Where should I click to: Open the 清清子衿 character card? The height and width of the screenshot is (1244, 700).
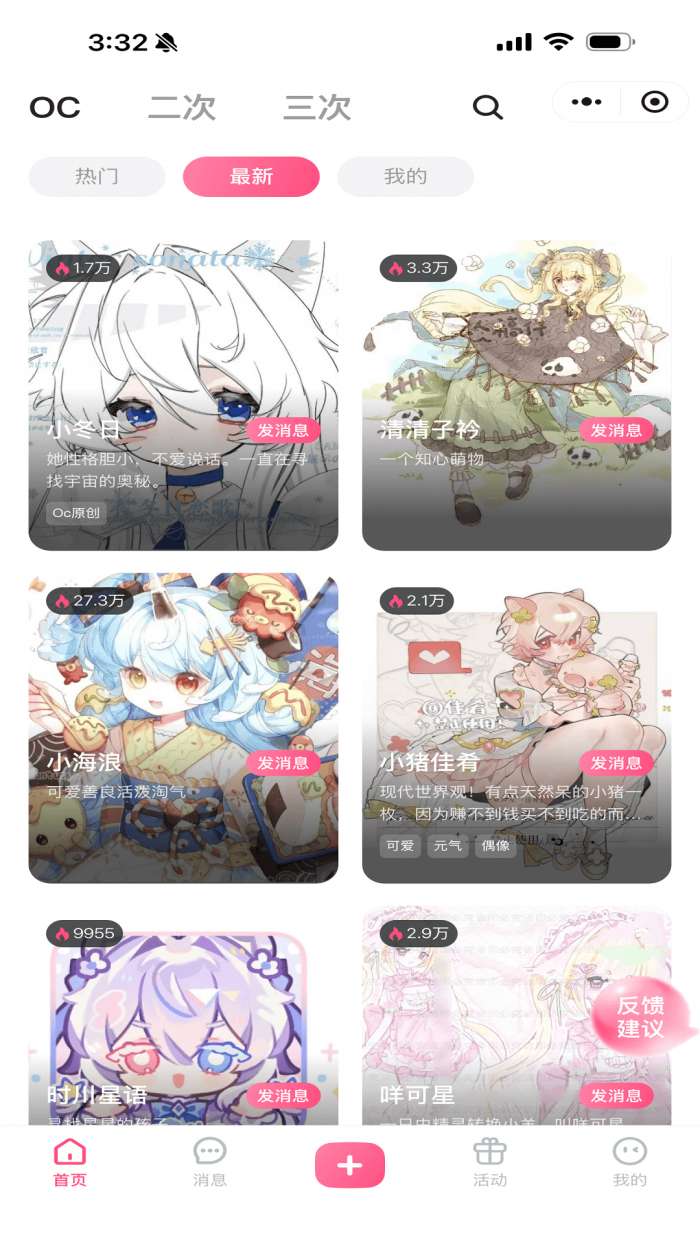(516, 395)
